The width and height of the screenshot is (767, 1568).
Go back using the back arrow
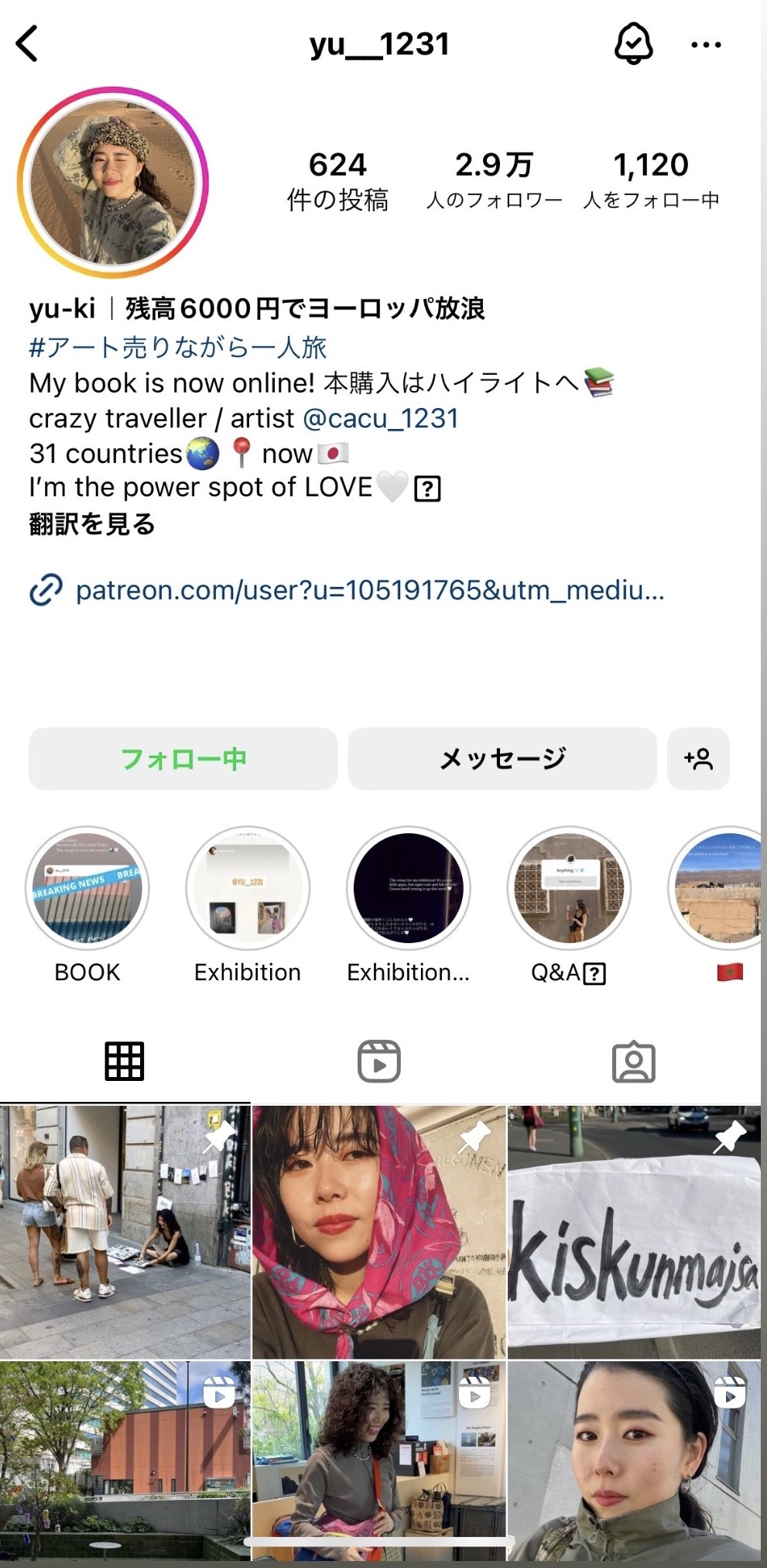tap(28, 43)
